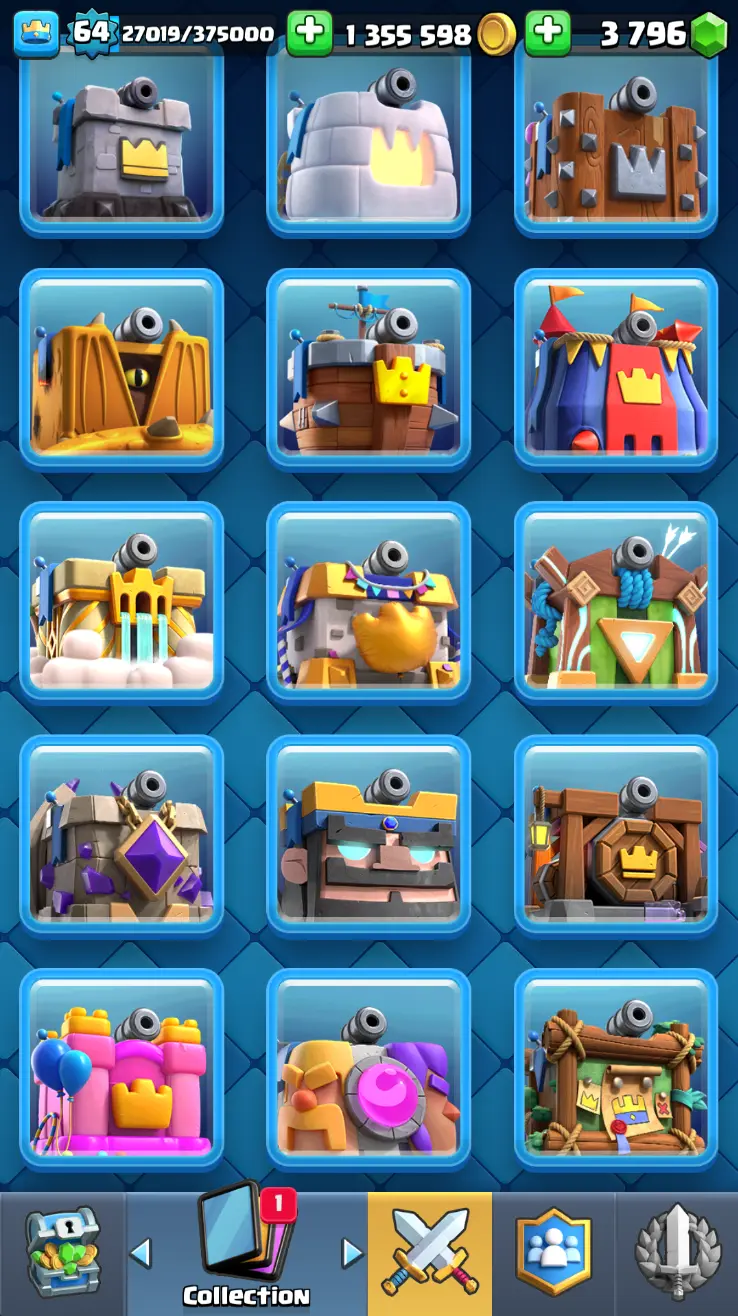This screenshot has height=1316, width=738.
Task: Open the Collection cards tab
Action: tap(246, 1248)
